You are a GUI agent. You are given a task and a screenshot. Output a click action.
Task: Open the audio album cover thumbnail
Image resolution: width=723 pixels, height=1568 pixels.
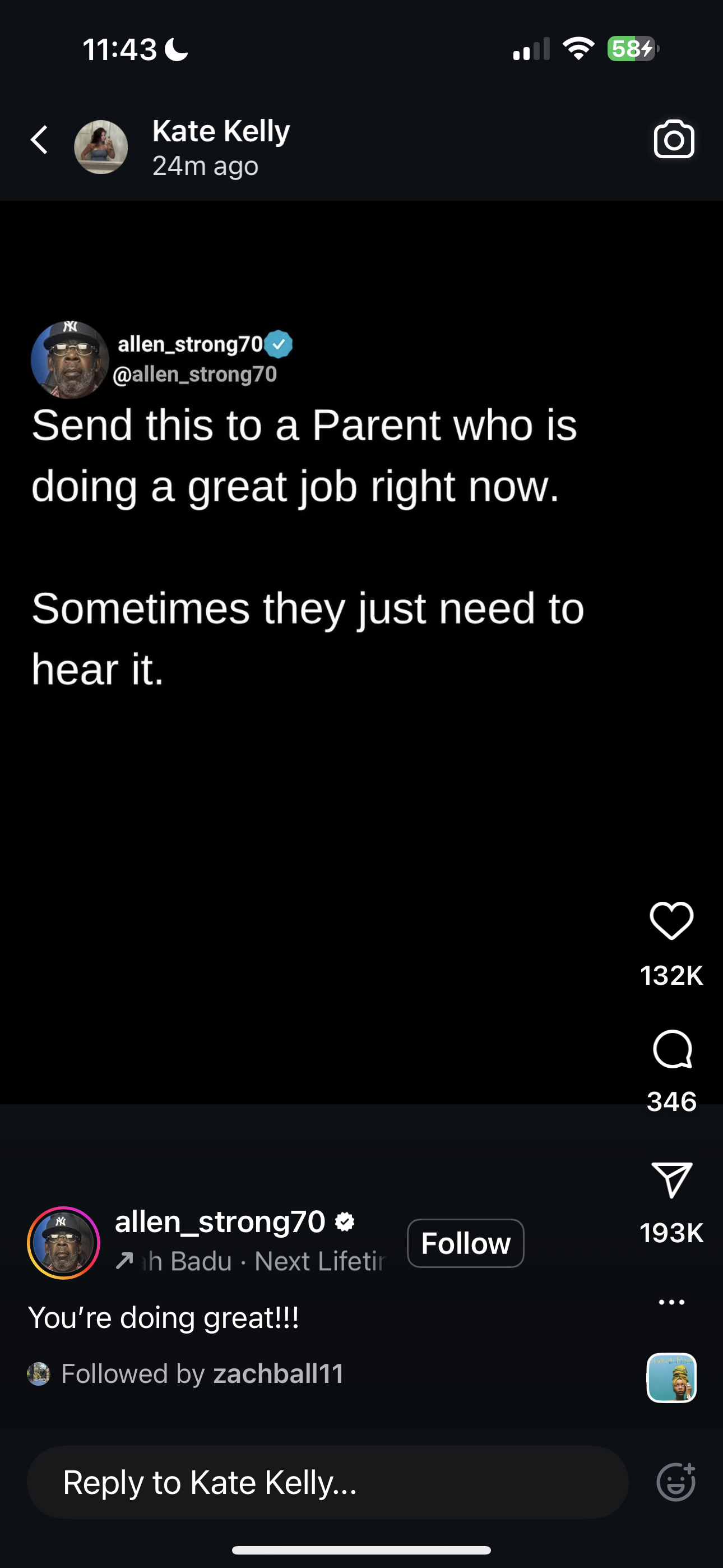(671, 1377)
